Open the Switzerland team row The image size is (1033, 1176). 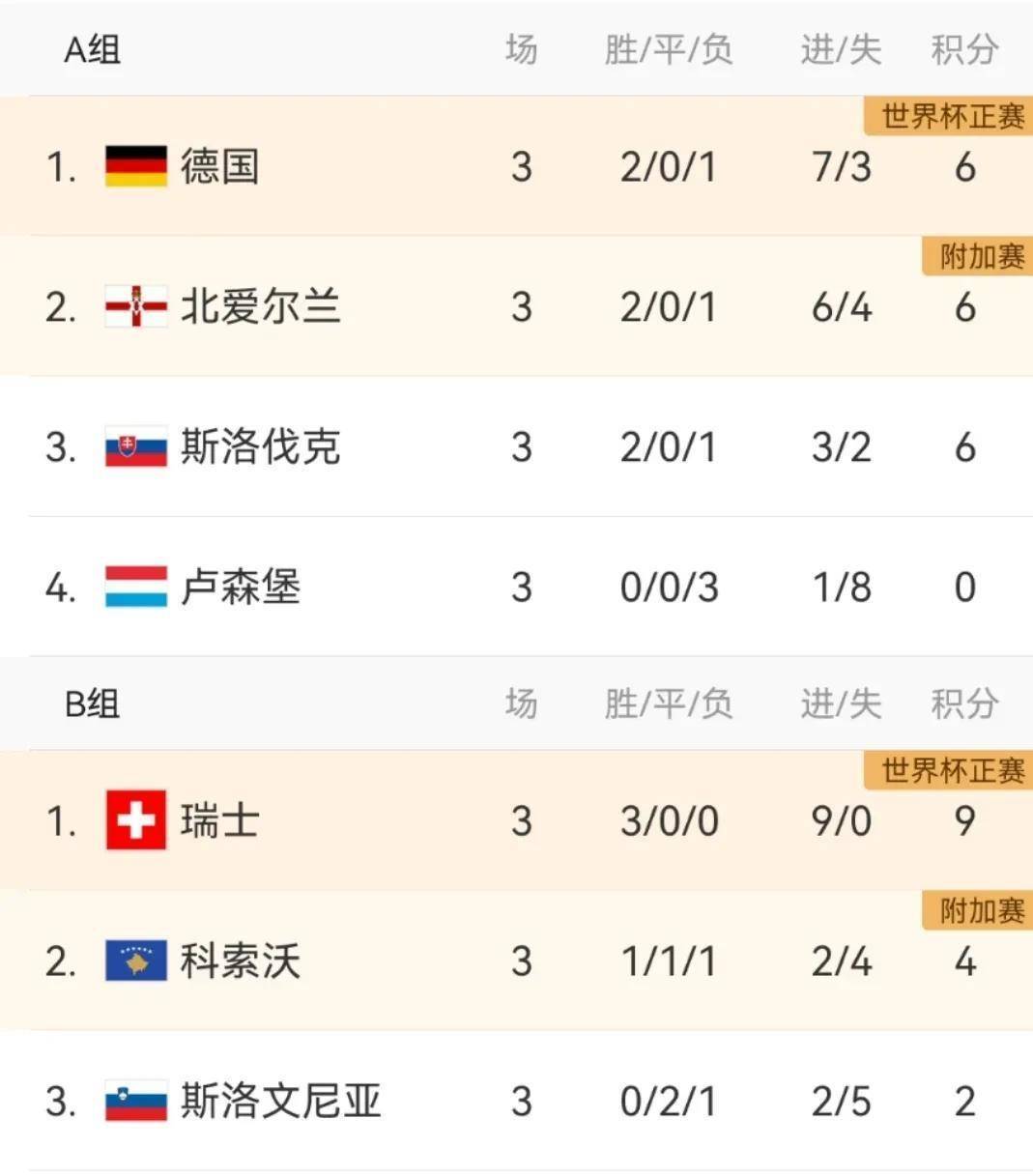219,821
